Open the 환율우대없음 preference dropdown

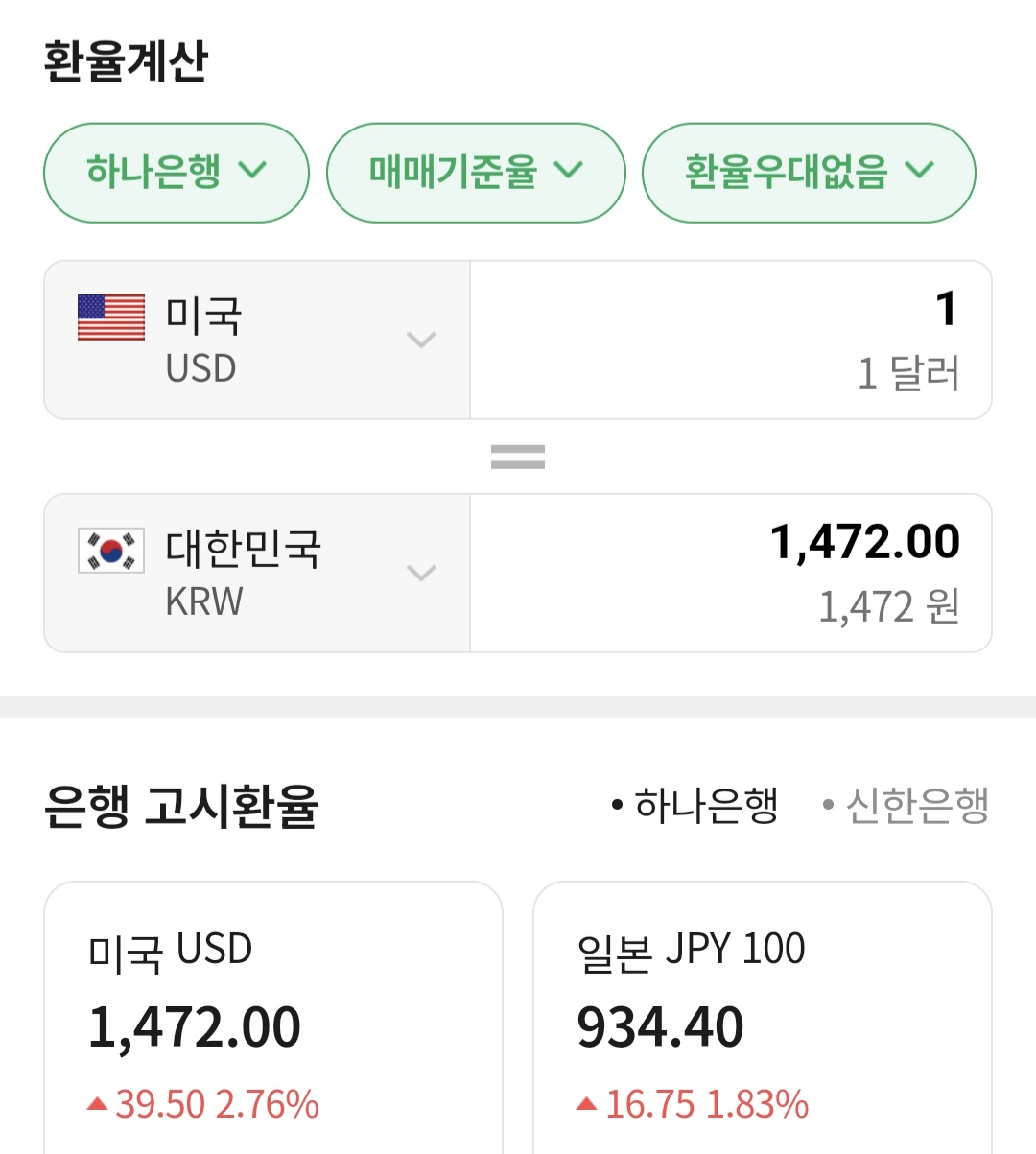click(808, 173)
